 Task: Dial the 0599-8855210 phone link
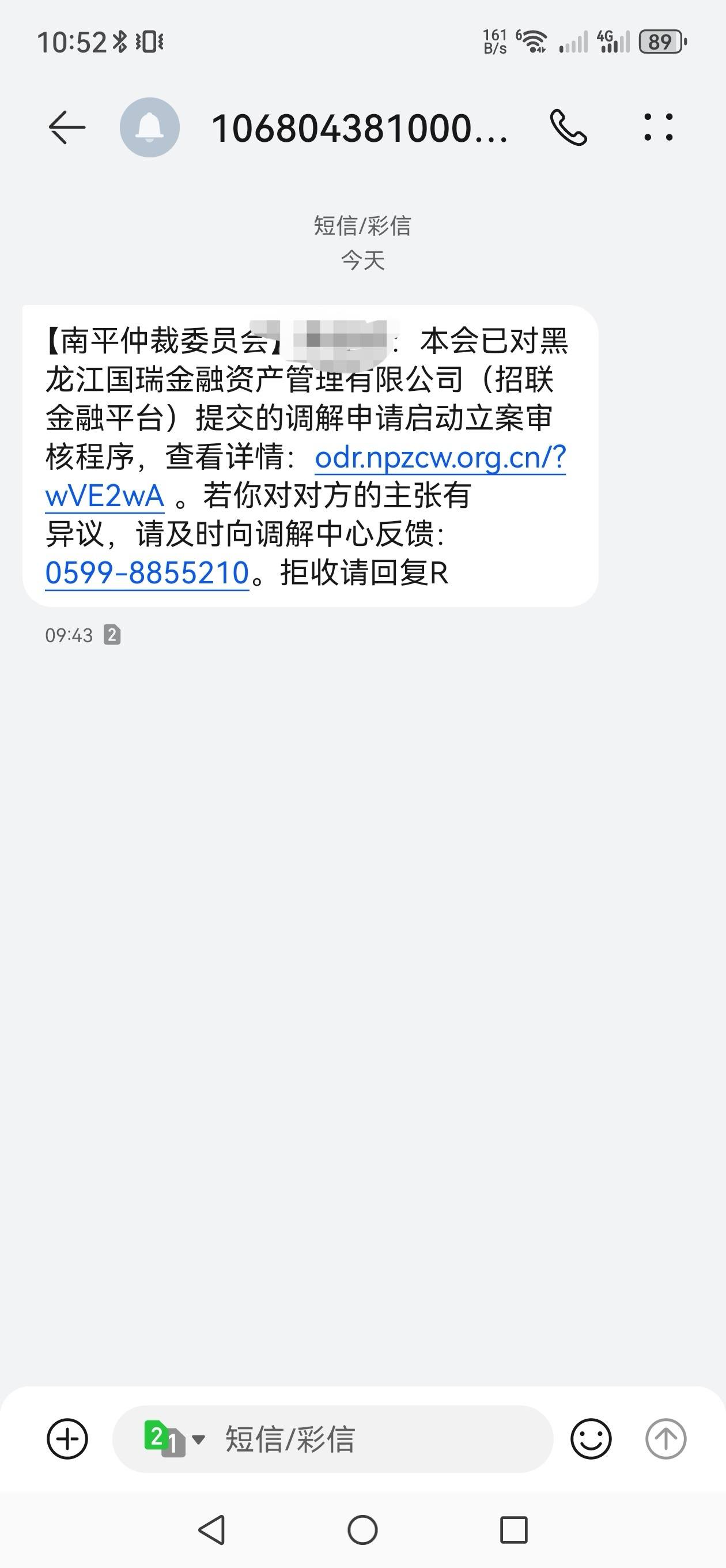click(148, 573)
